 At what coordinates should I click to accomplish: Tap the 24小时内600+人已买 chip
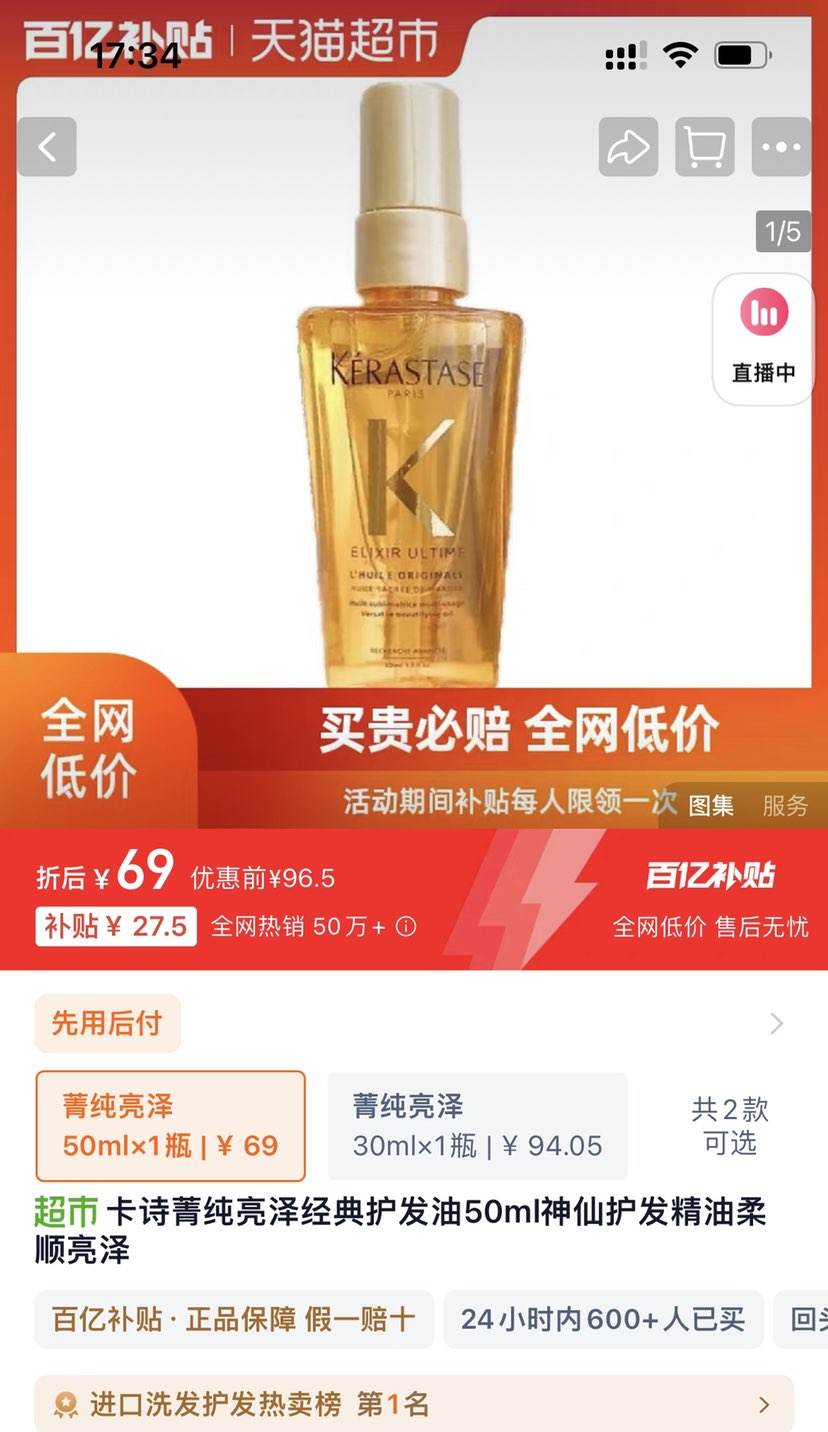[603, 1319]
